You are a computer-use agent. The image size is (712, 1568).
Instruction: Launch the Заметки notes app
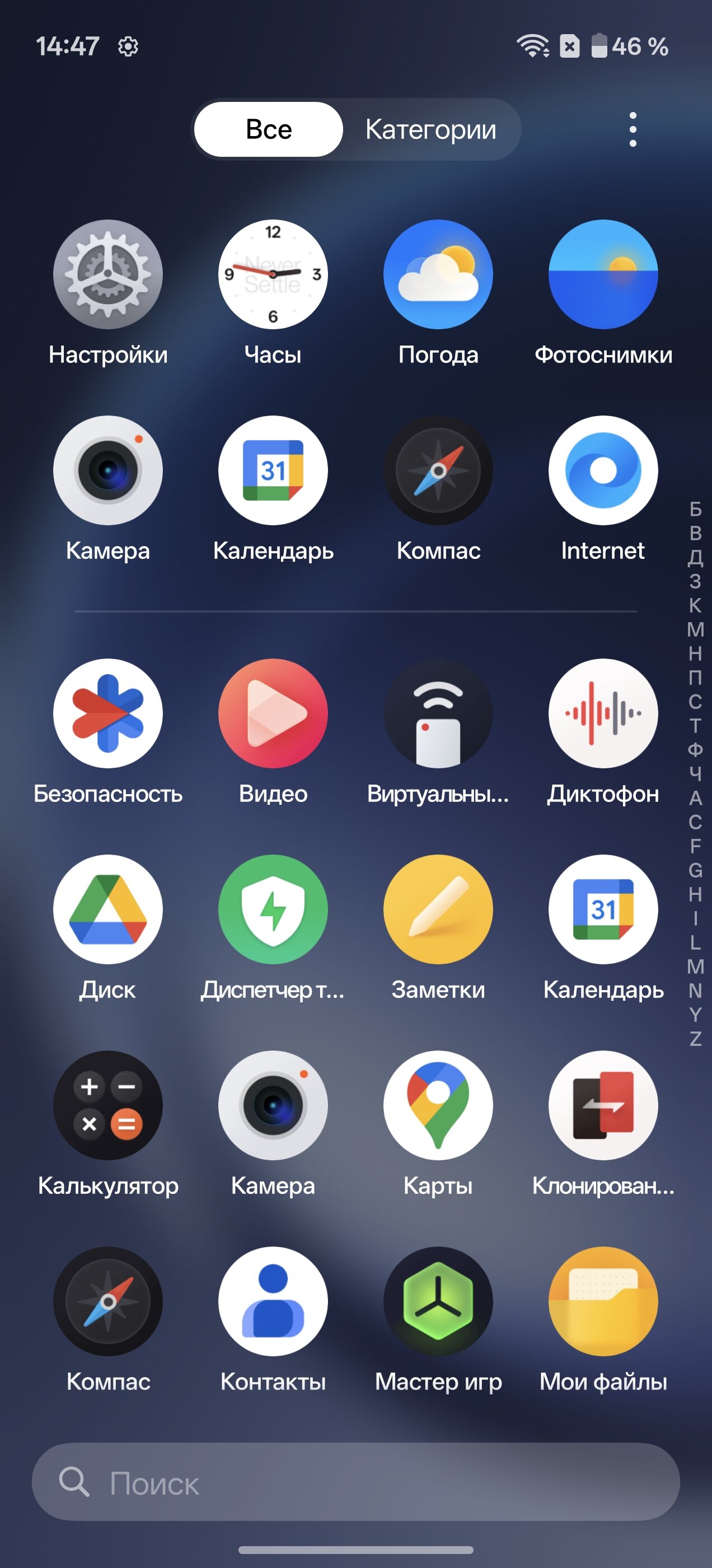pos(438,909)
